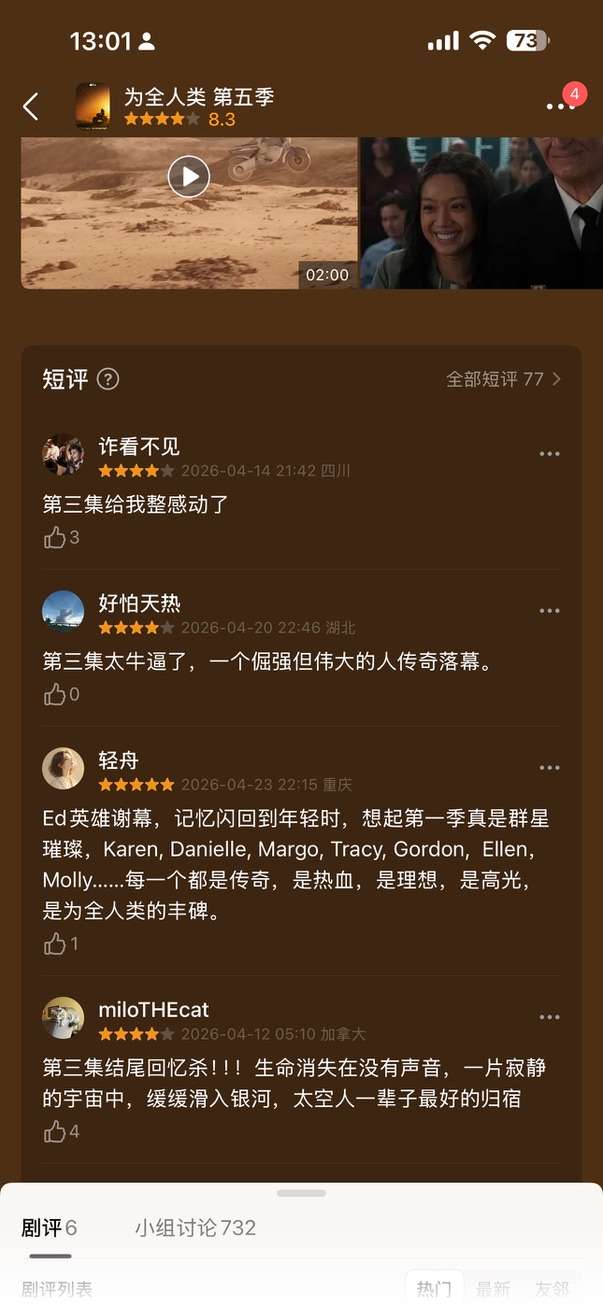Tap the help icon next to 短评
Screen dimensions: 603x1306
pos(108,379)
